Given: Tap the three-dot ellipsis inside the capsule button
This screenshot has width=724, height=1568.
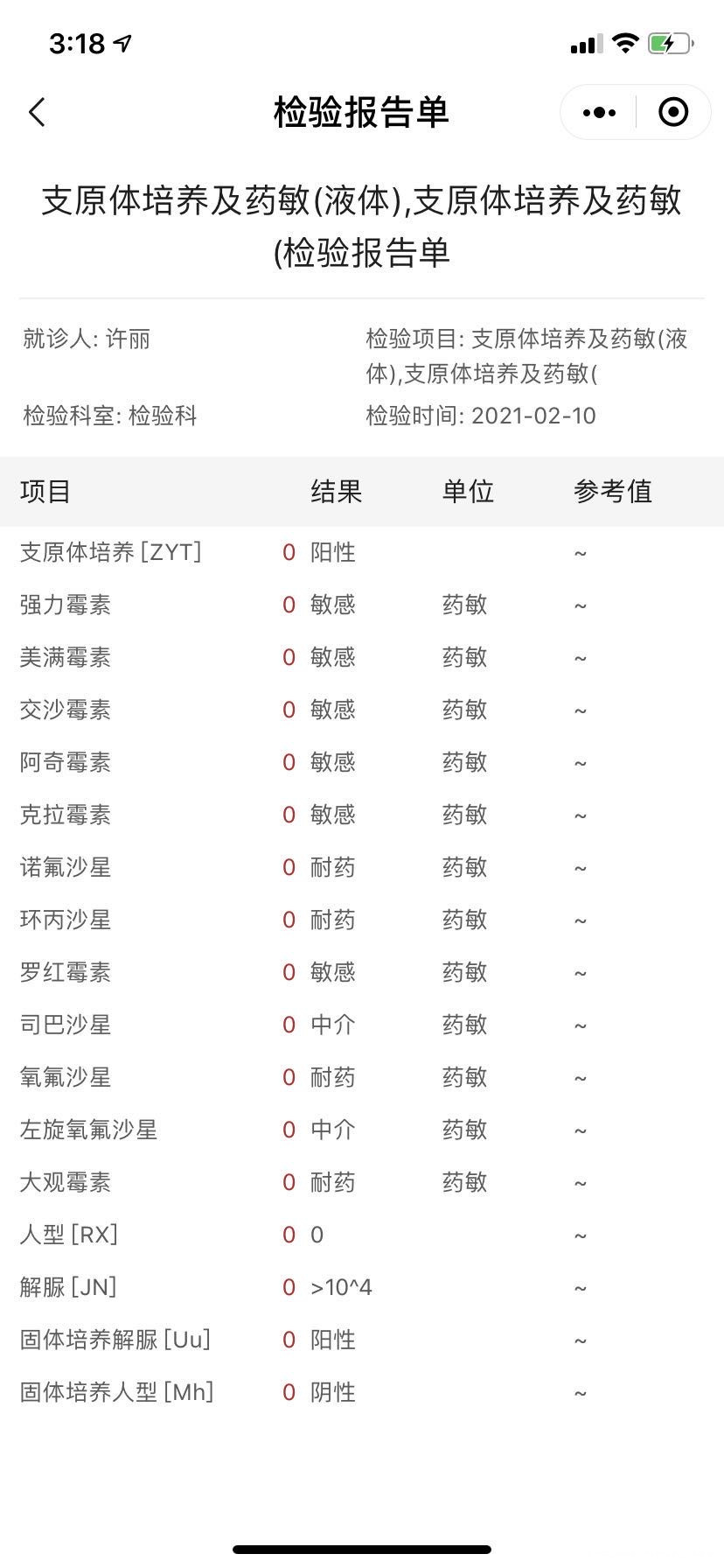Looking at the screenshot, I should click(x=597, y=112).
